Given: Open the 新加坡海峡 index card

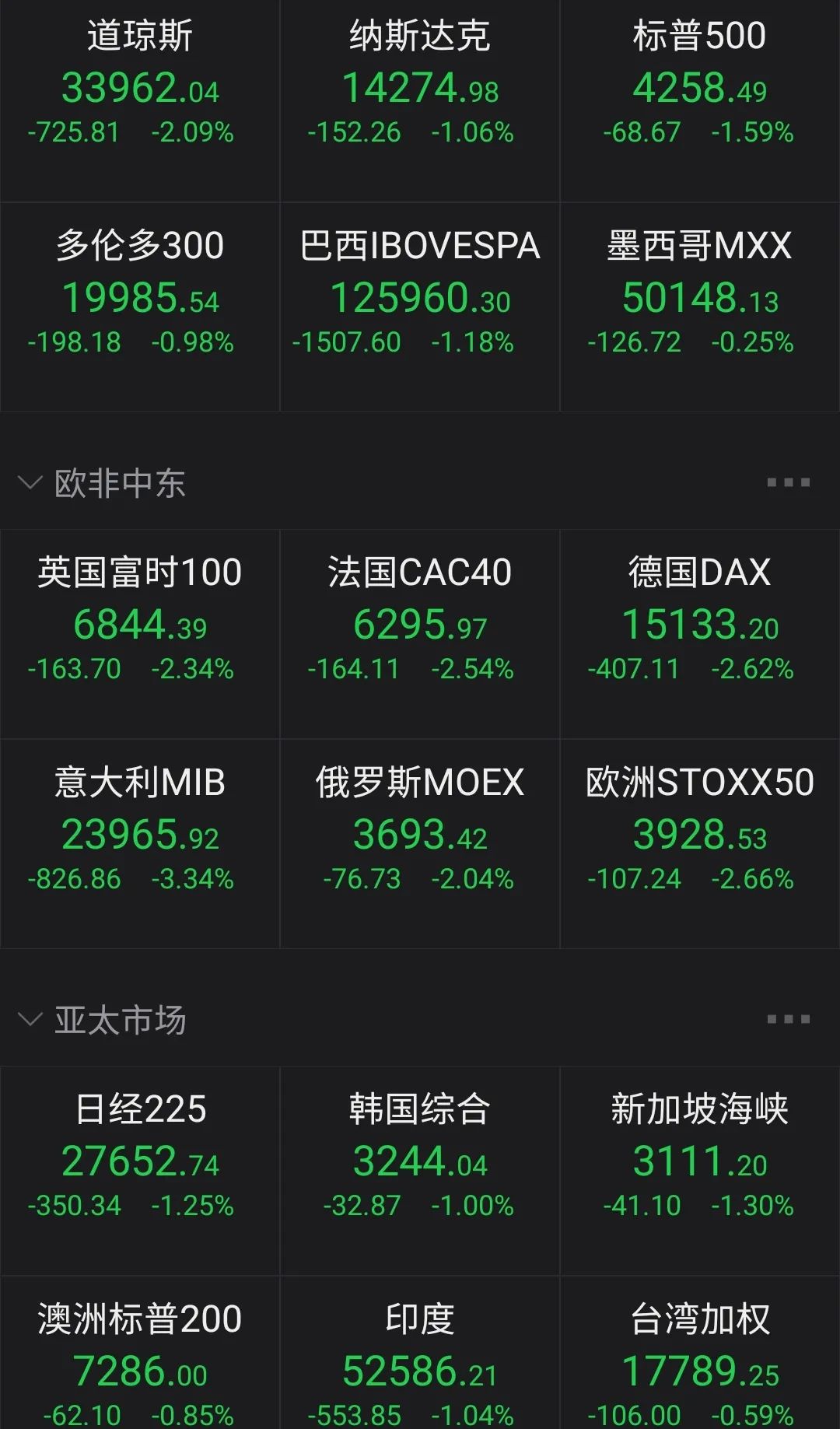Looking at the screenshot, I should (700, 1159).
